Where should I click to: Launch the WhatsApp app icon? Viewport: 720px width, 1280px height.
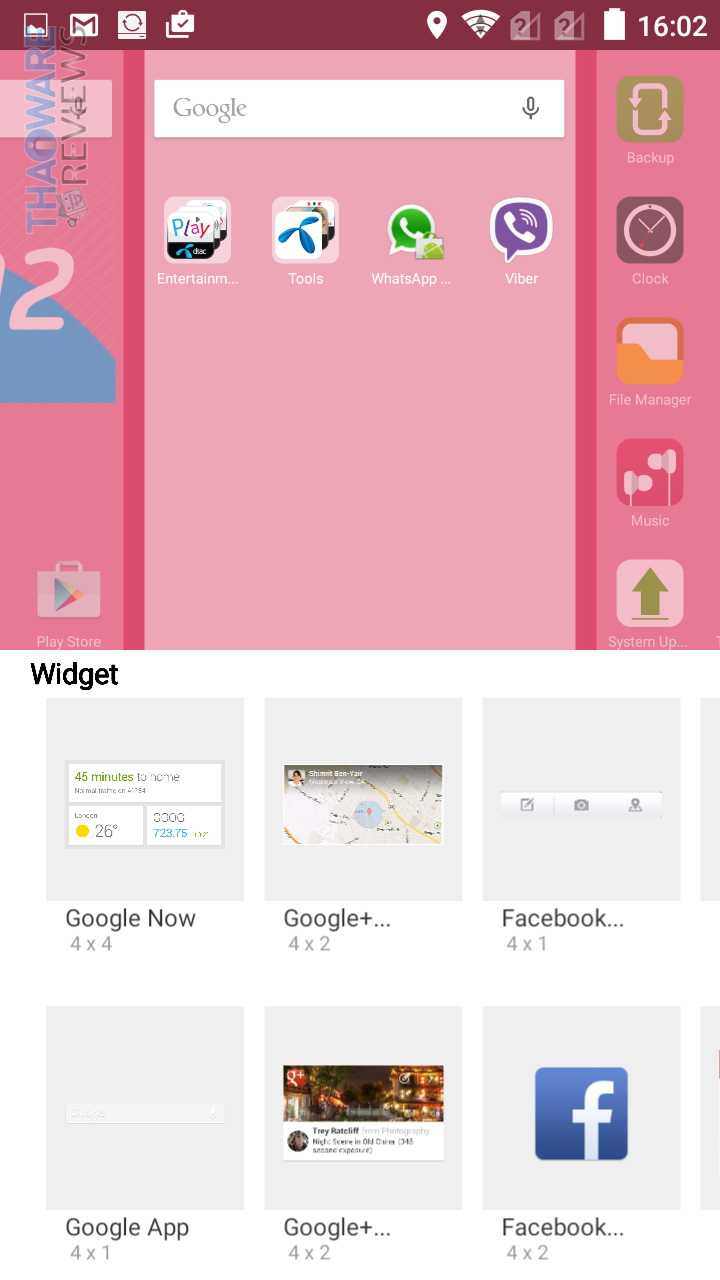[413, 230]
